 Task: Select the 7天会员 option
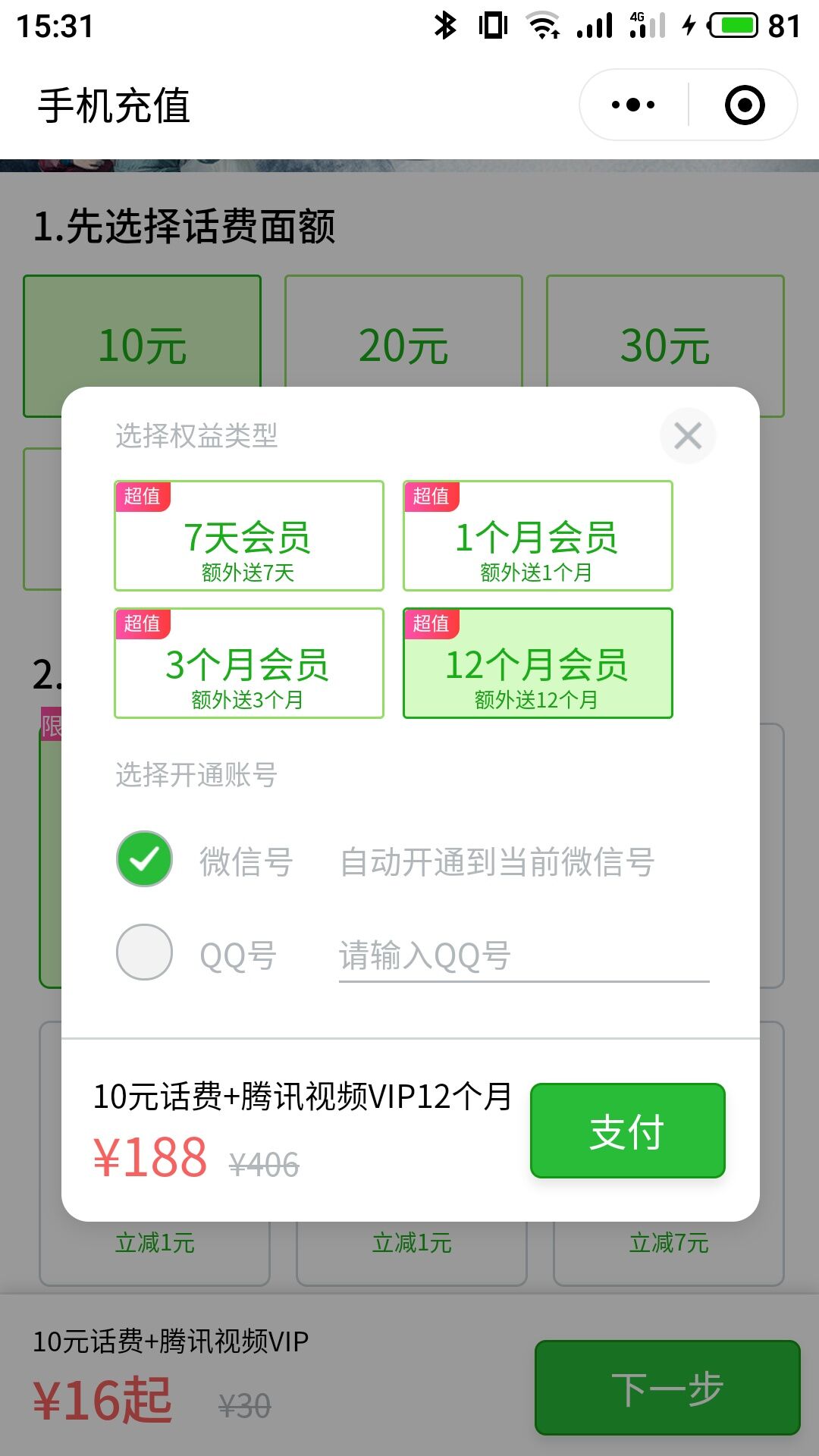click(x=249, y=535)
